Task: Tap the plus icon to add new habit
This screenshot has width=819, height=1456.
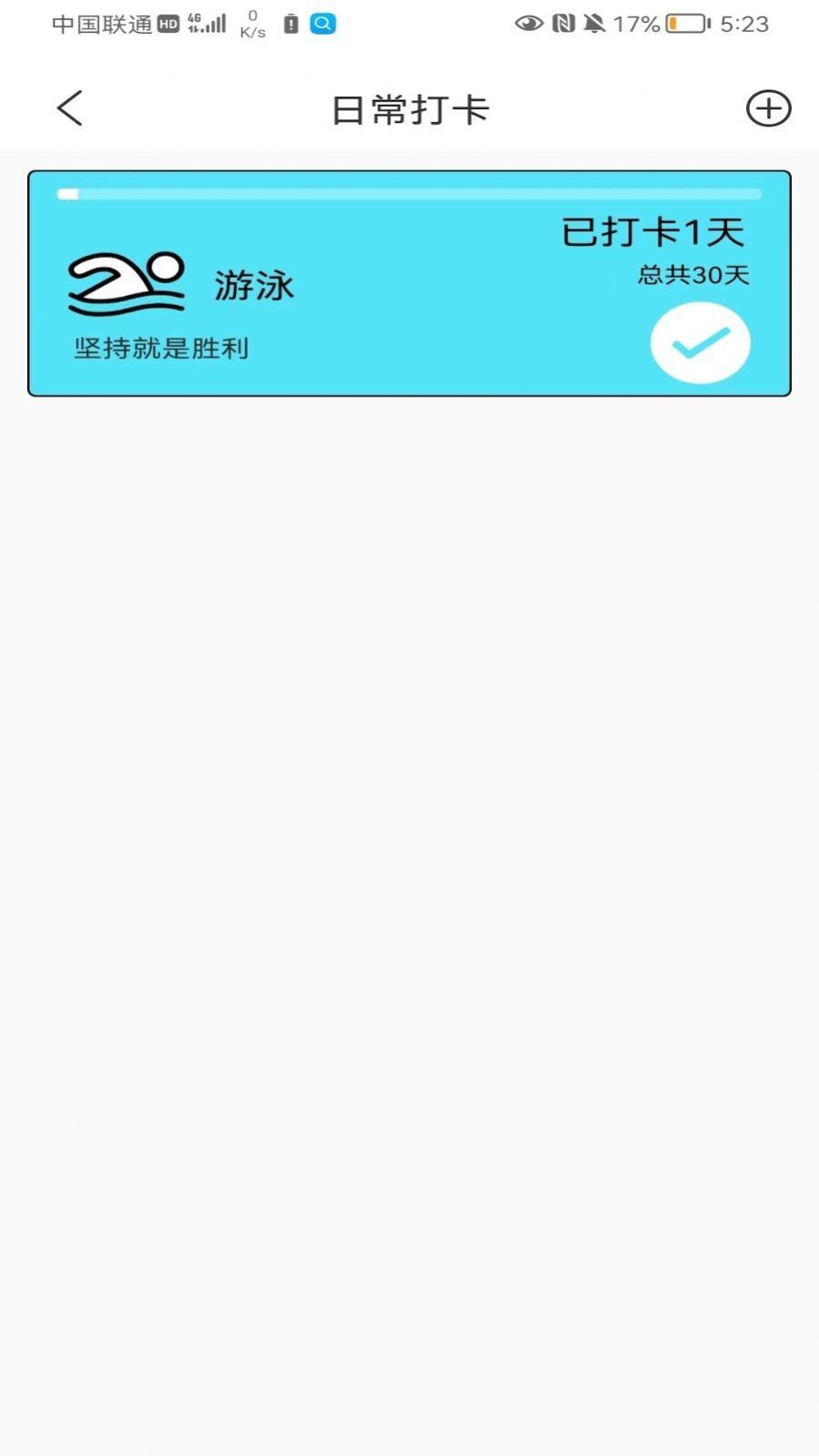Action: pyautogui.click(x=768, y=107)
